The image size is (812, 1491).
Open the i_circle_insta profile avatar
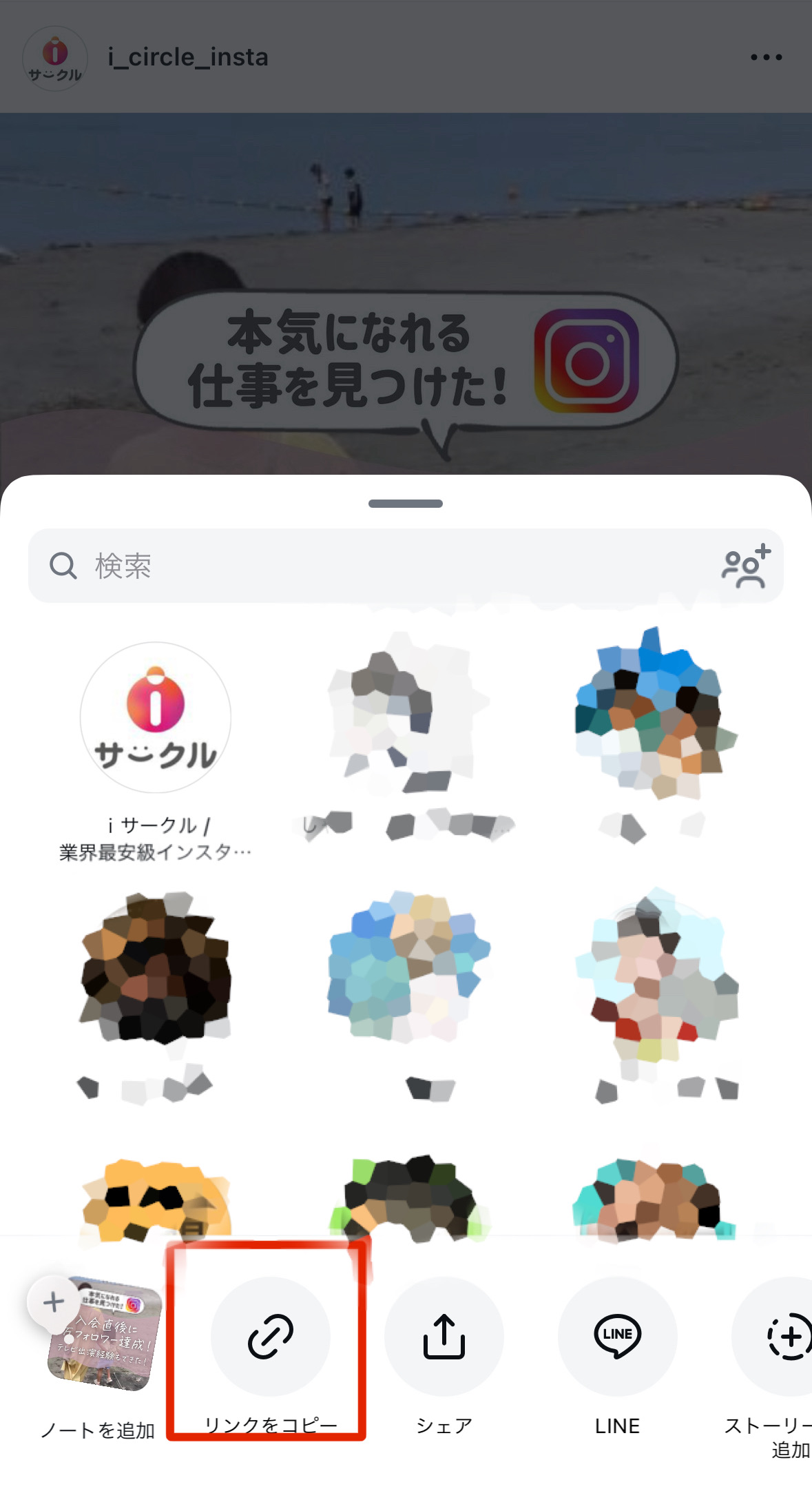55,58
